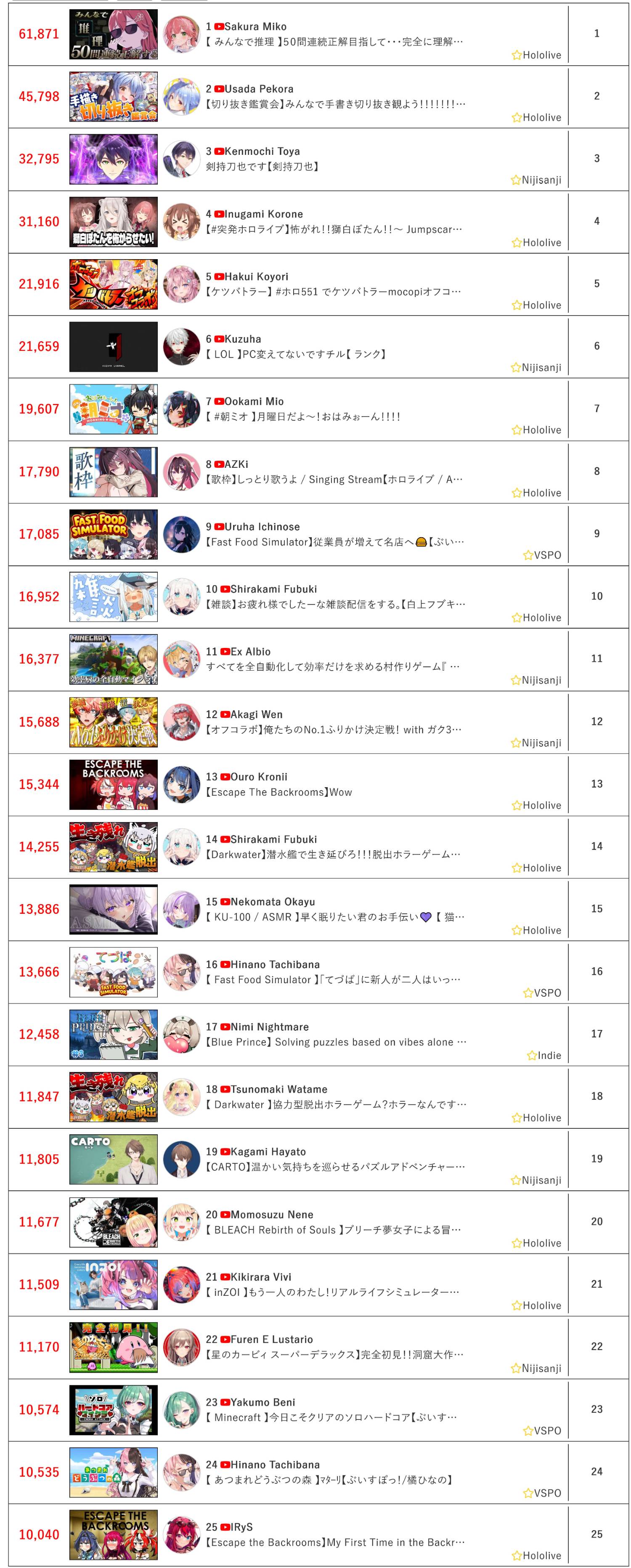
Task: Open Nekomata Okayu's ASMR stream thumbnail
Action: [113, 910]
